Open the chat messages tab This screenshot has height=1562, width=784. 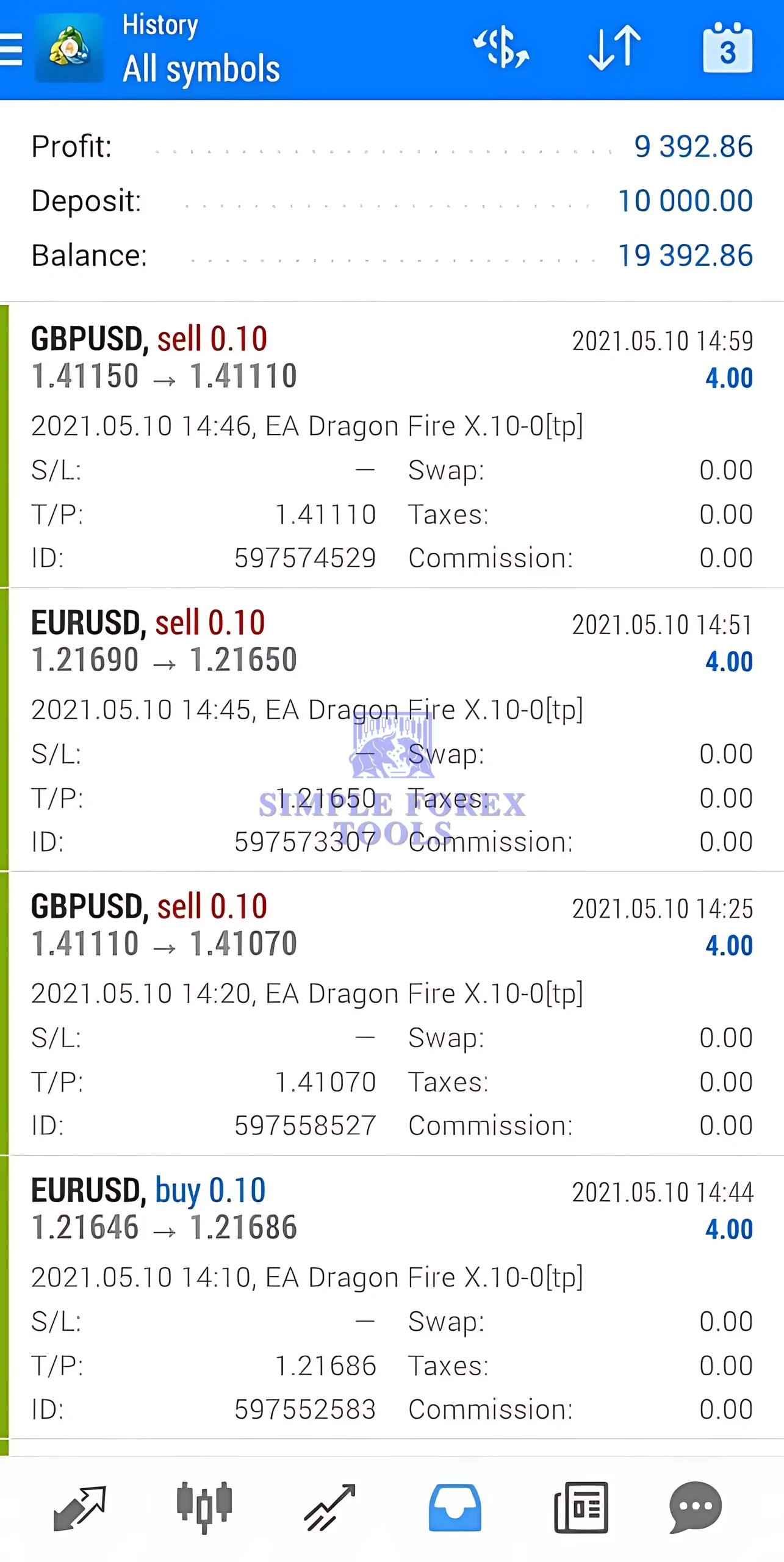pos(696,1507)
